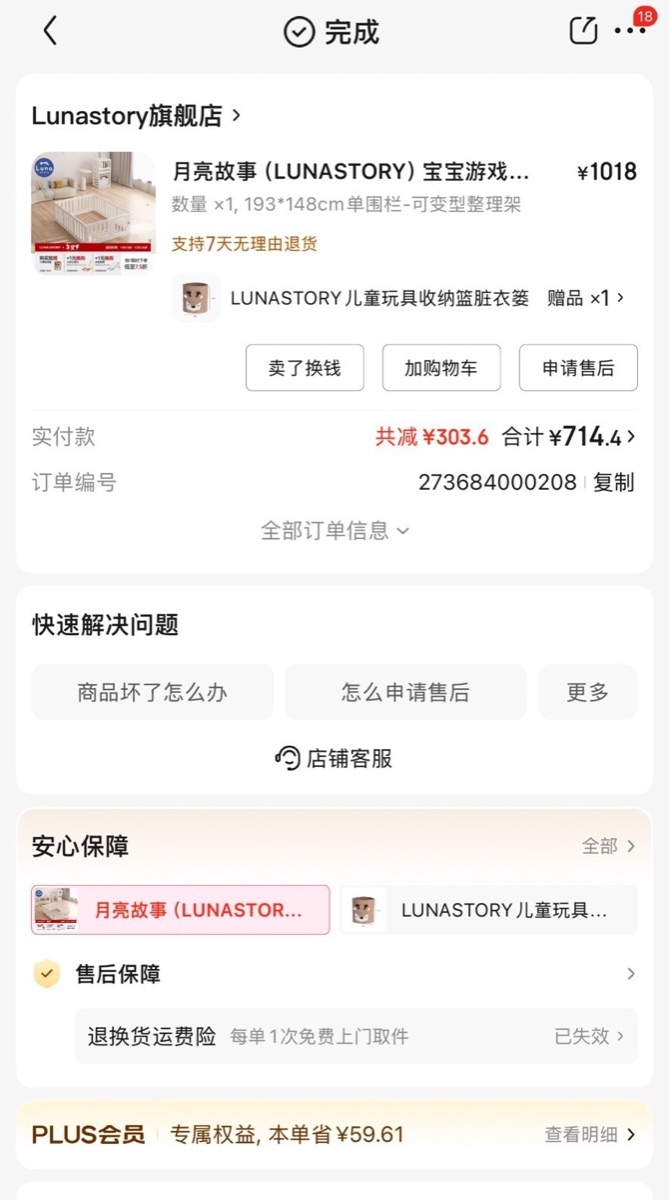Image resolution: width=669 pixels, height=1200 pixels.
Task: Contact 店铺客服 customer service
Action: [335, 758]
